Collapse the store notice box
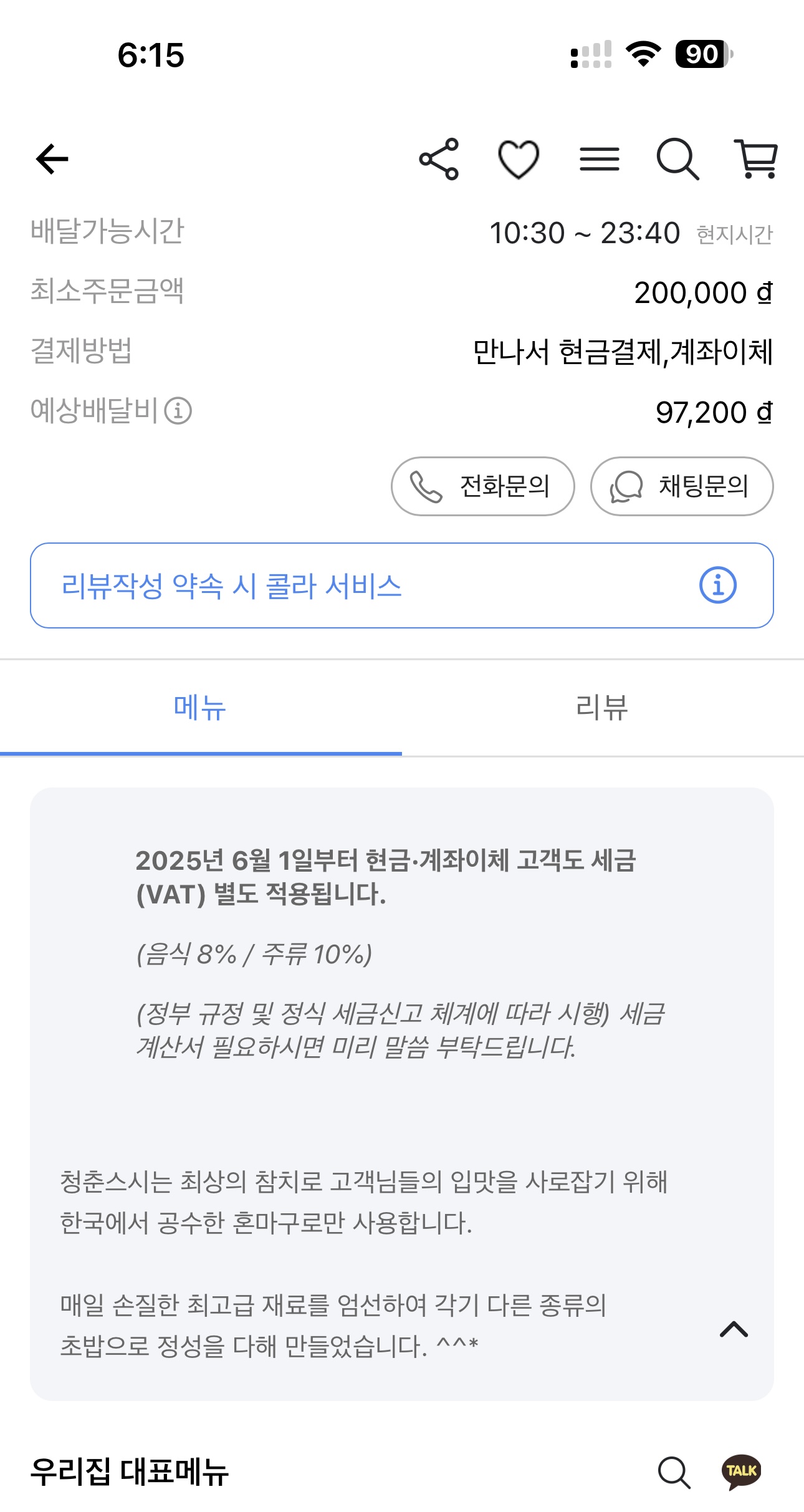This screenshot has height=1512, width=804. (734, 1329)
